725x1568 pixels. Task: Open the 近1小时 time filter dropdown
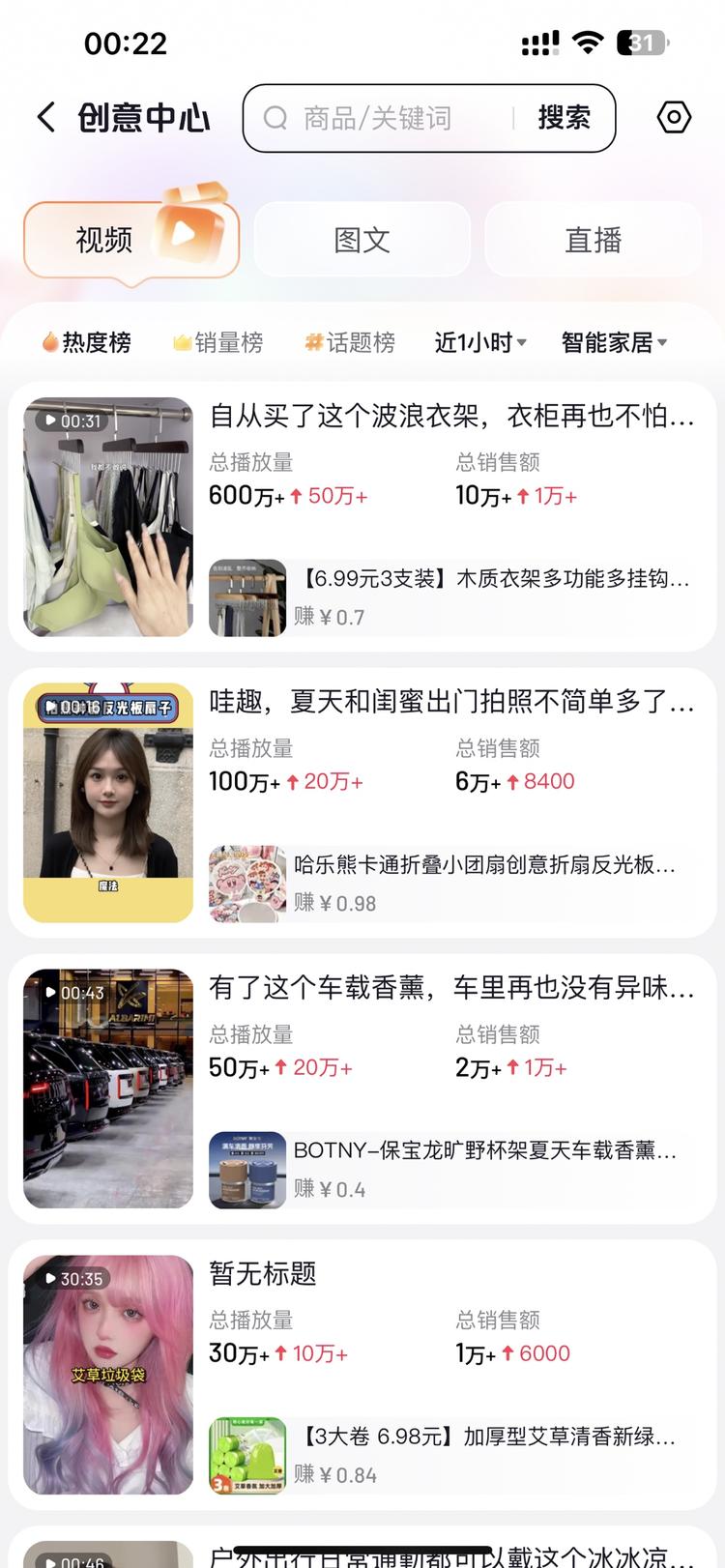(478, 342)
